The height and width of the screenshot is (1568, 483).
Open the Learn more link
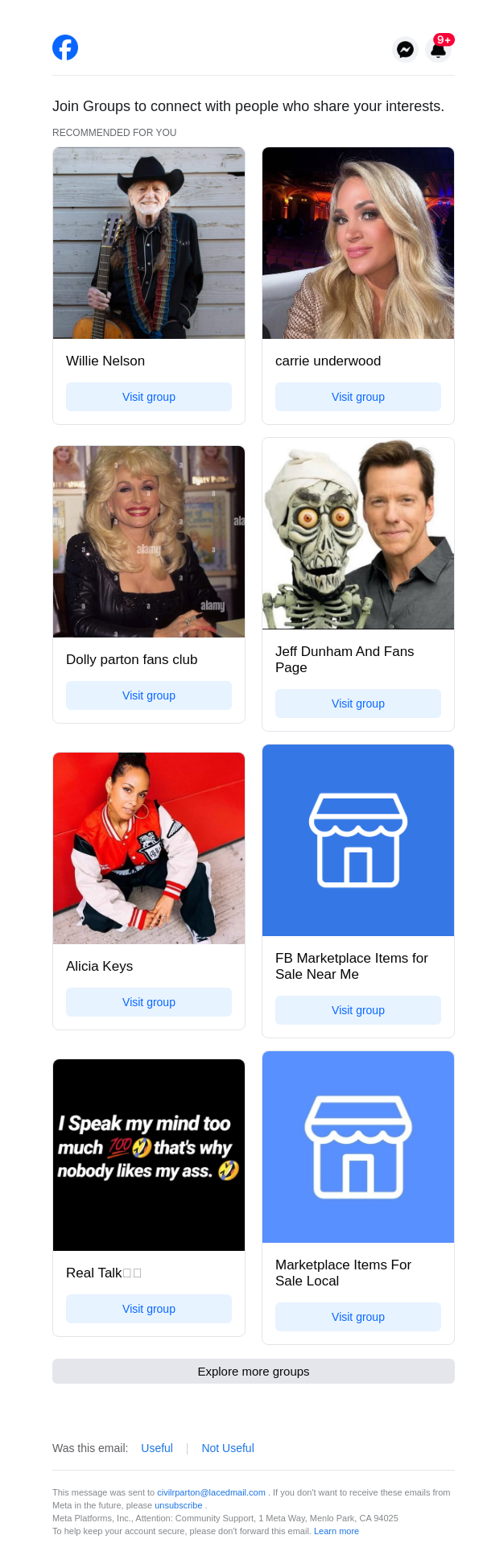pyautogui.click(x=336, y=1531)
